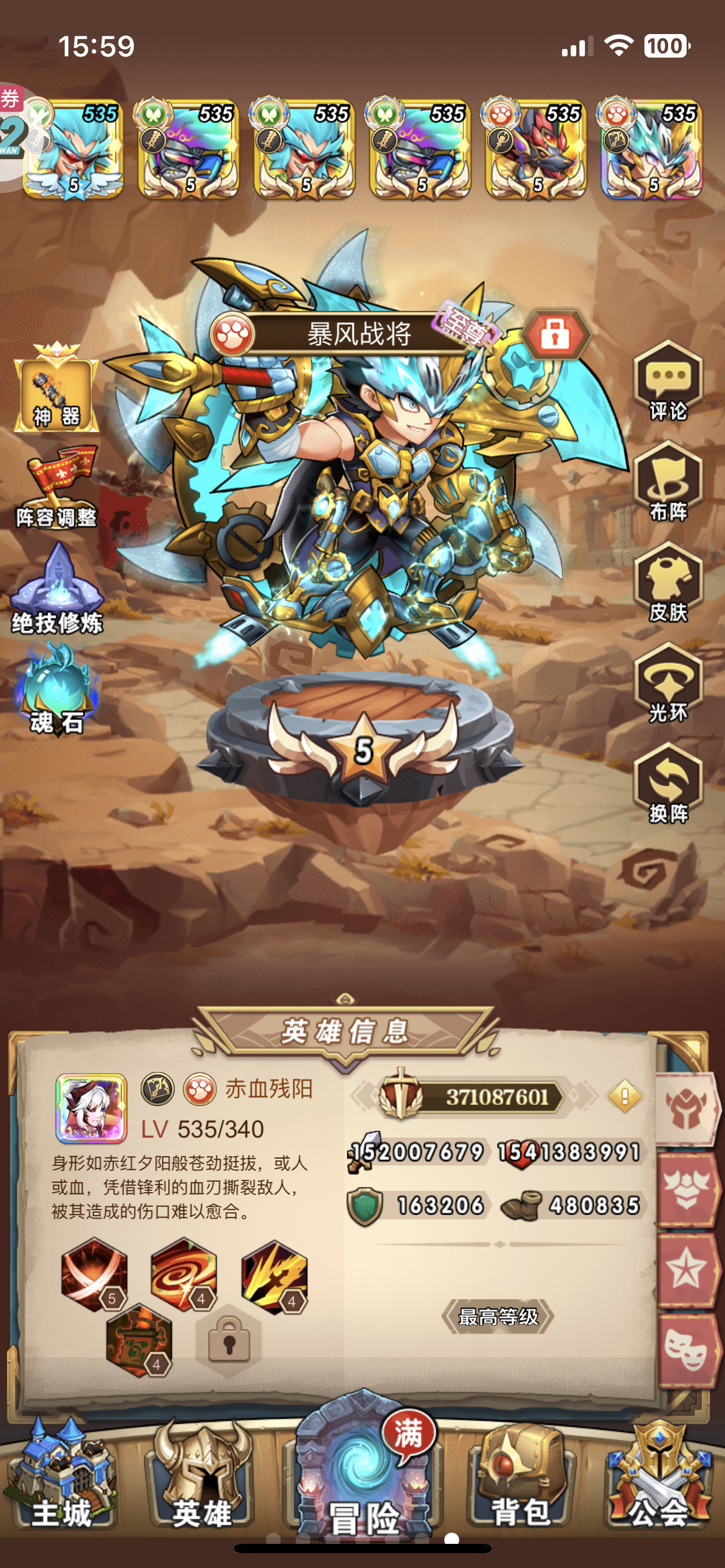Viewport: 725px width, 1568px height.
Task: Select the side tab with theater masks
Action: [687, 1351]
